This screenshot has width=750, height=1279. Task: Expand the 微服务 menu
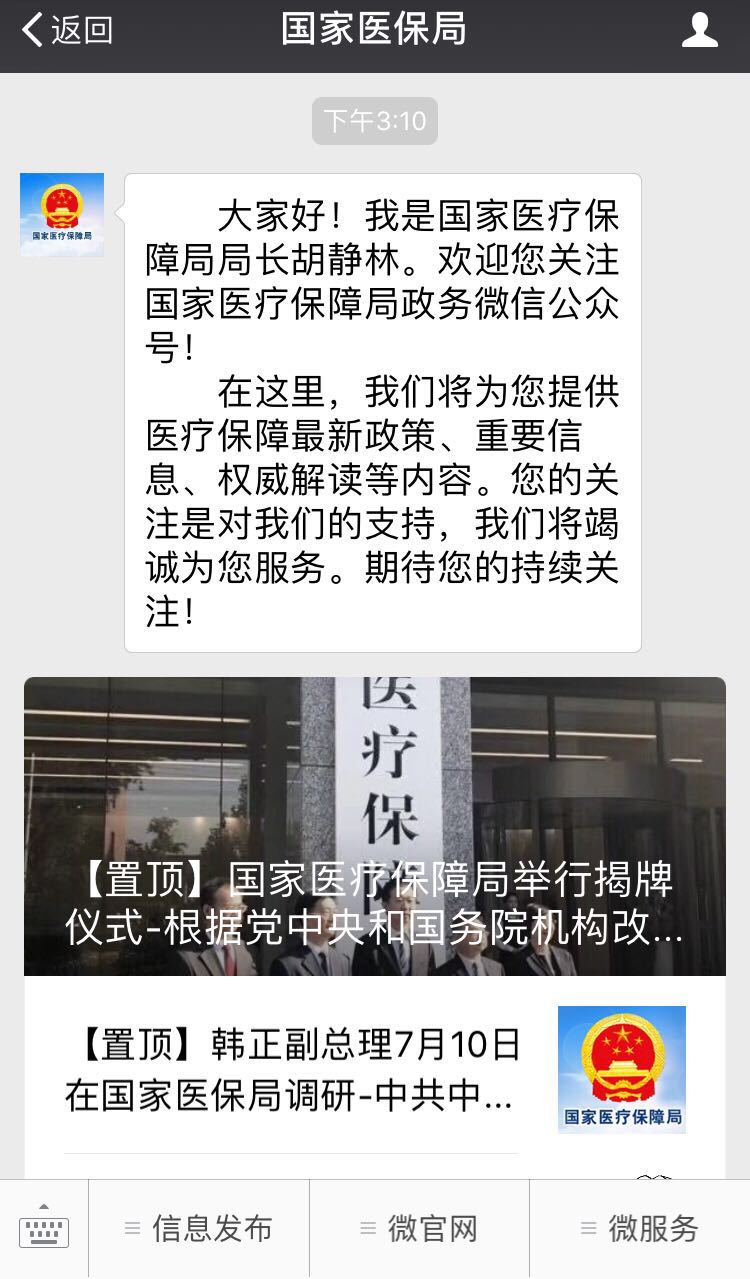pos(640,1229)
